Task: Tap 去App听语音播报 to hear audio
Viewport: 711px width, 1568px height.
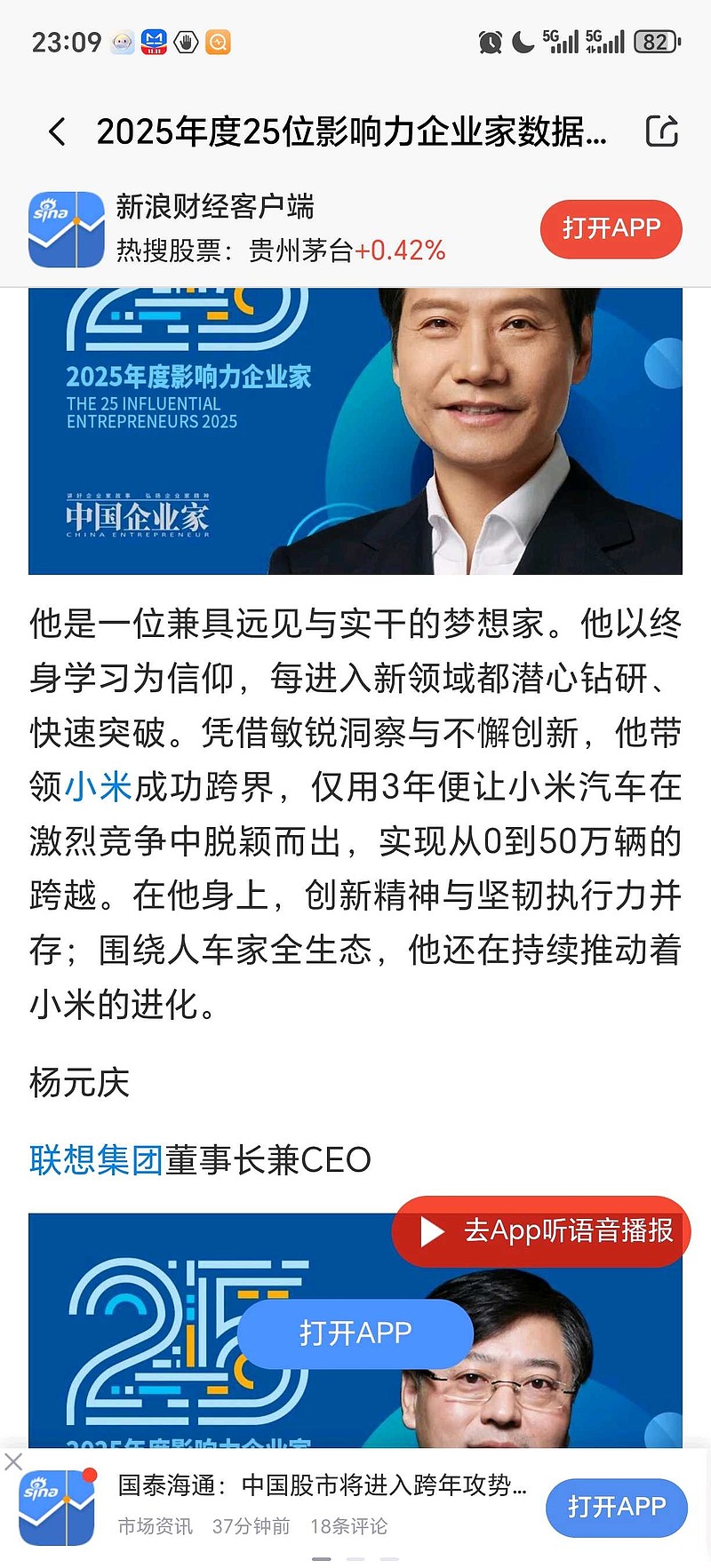Action: [x=542, y=1231]
